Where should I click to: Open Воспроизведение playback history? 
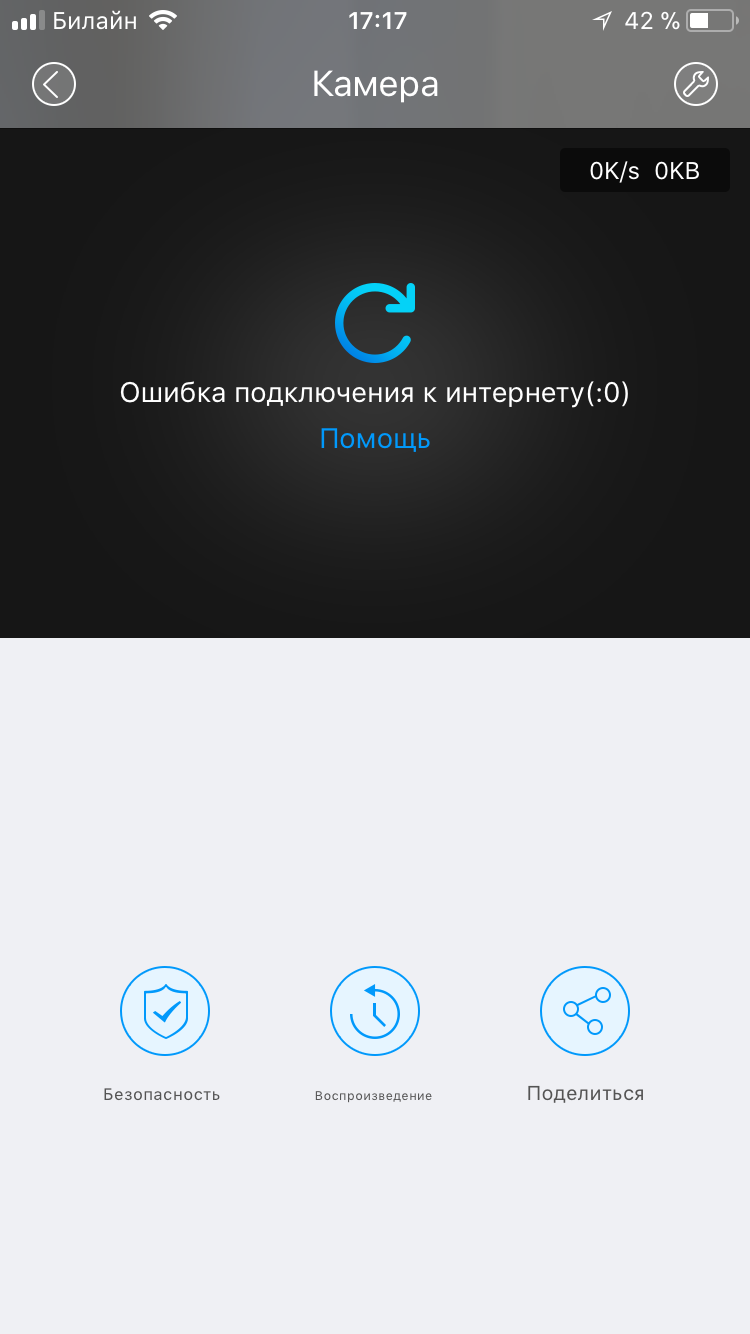[x=375, y=1011]
